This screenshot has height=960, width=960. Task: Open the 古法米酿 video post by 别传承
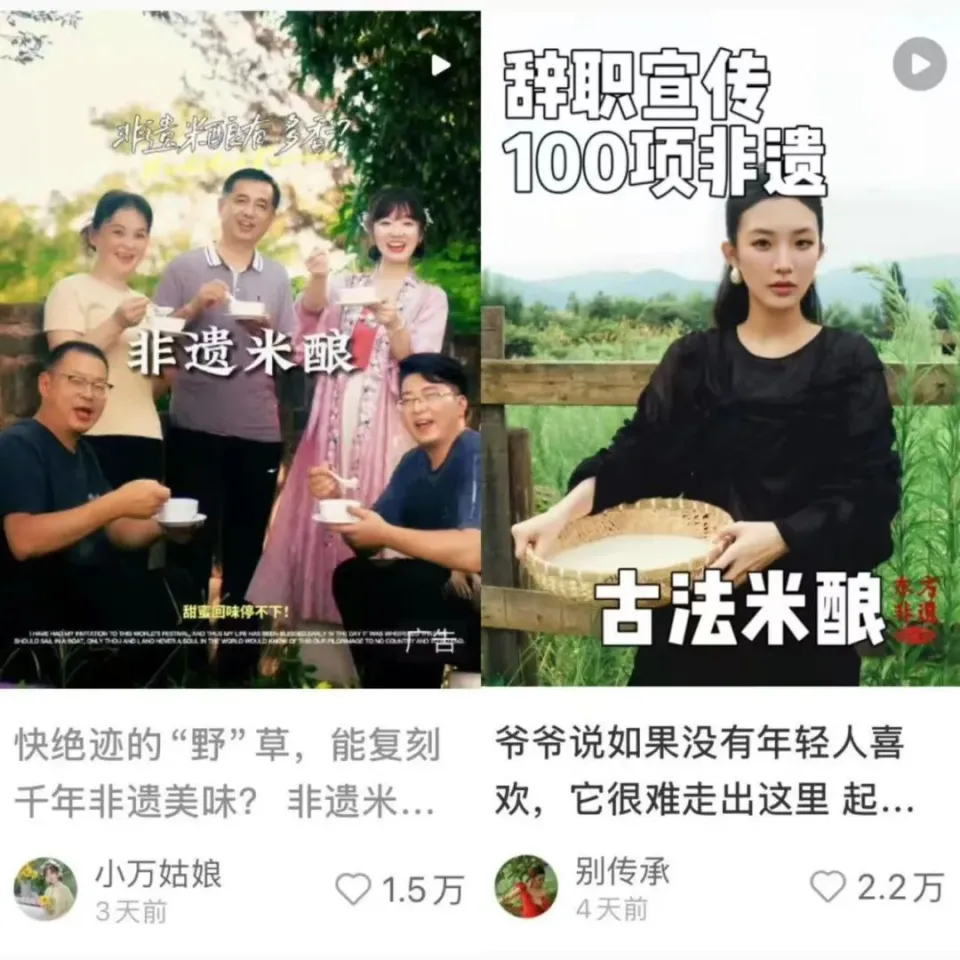coord(720,350)
